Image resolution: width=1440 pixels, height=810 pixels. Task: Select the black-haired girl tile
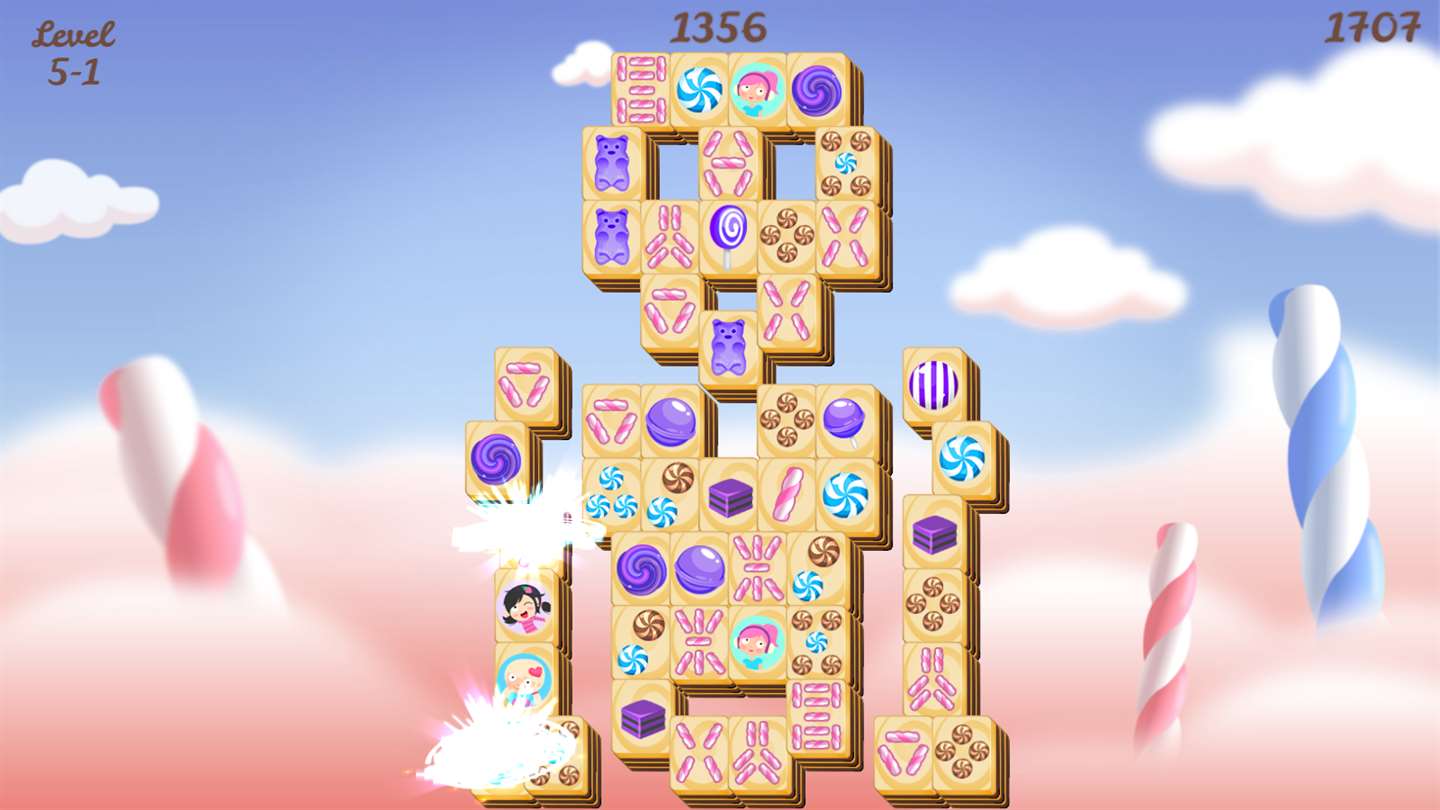point(524,607)
